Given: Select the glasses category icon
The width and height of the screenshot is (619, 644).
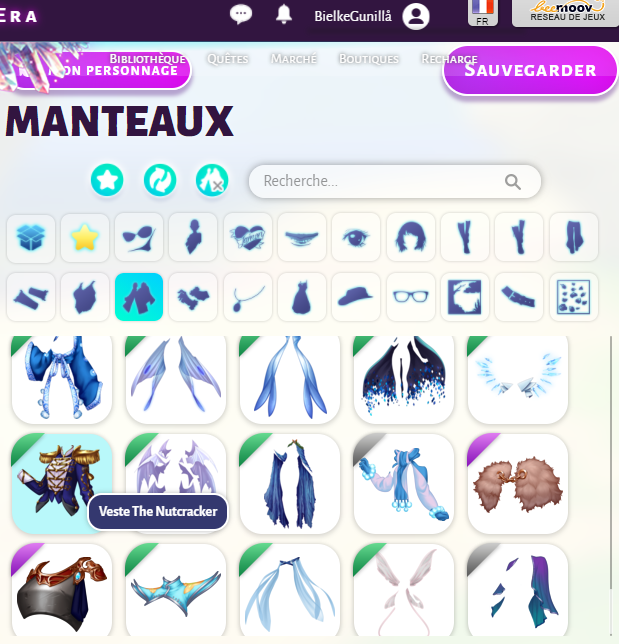Looking at the screenshot, I should pos(411,297).
